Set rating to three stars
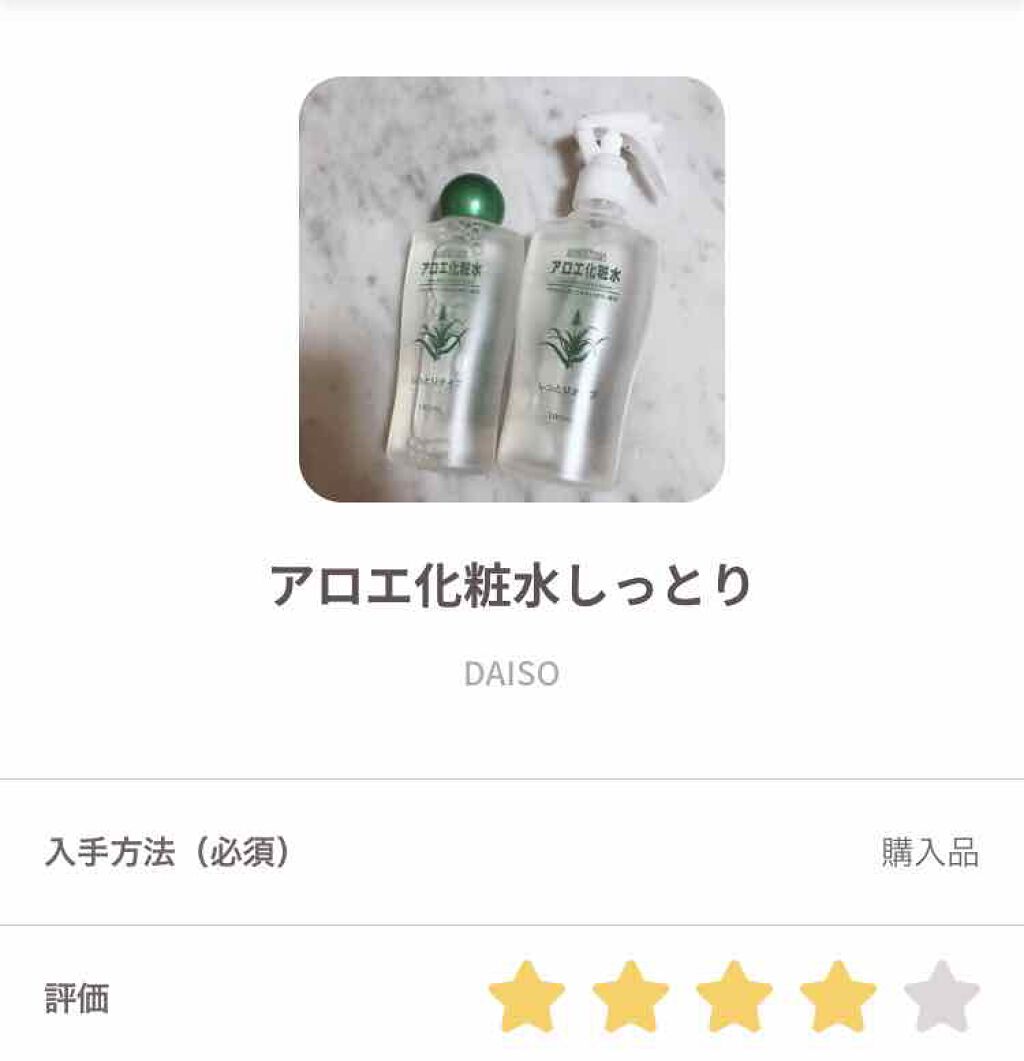The width and height of the screenshot is (1024, 1061). (734, 996)
